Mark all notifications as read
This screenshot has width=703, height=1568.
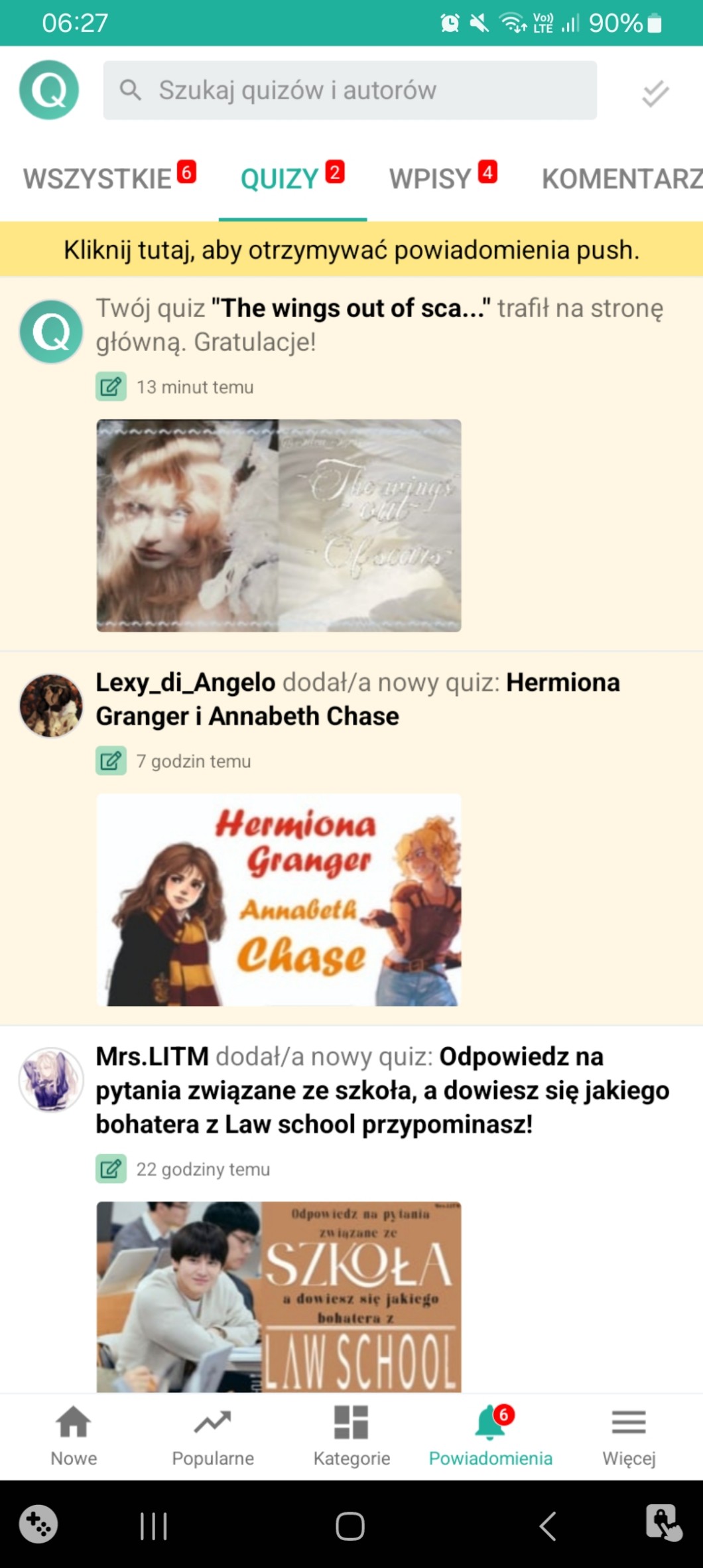pos(655,92)
